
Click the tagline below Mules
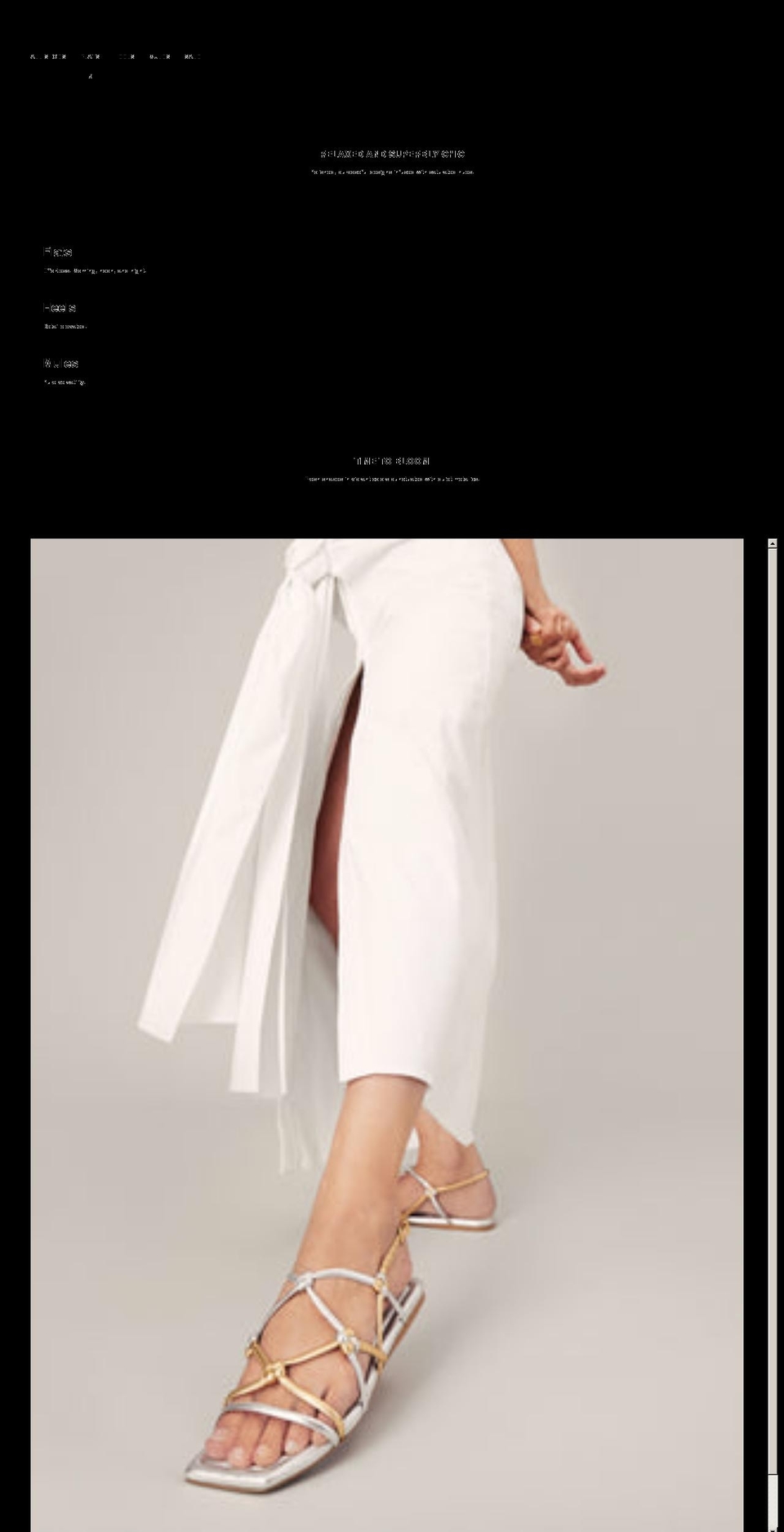[65, 381]
